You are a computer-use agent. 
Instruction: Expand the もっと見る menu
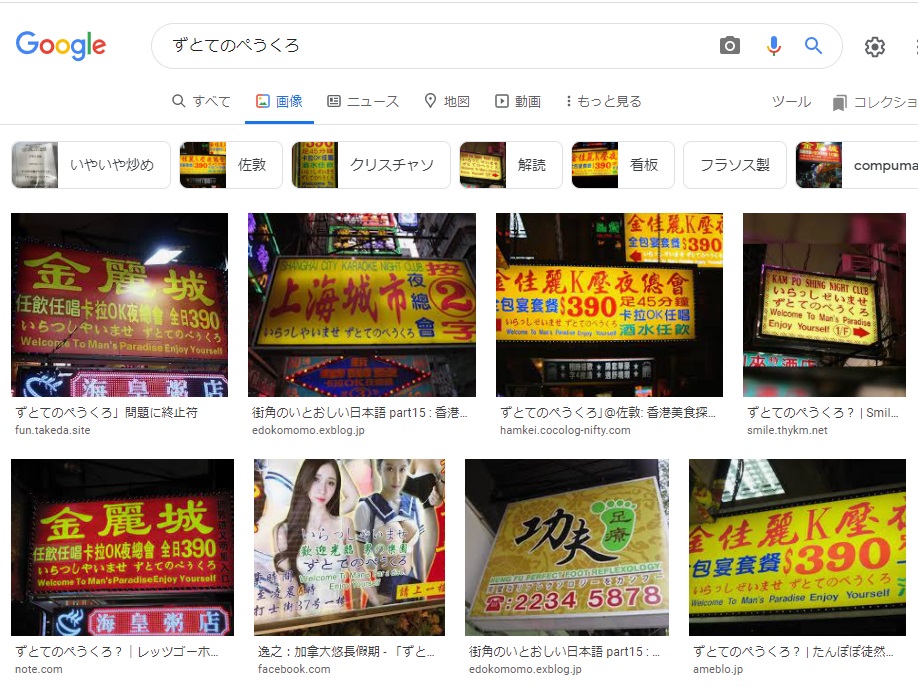click(x=603, y=101)
